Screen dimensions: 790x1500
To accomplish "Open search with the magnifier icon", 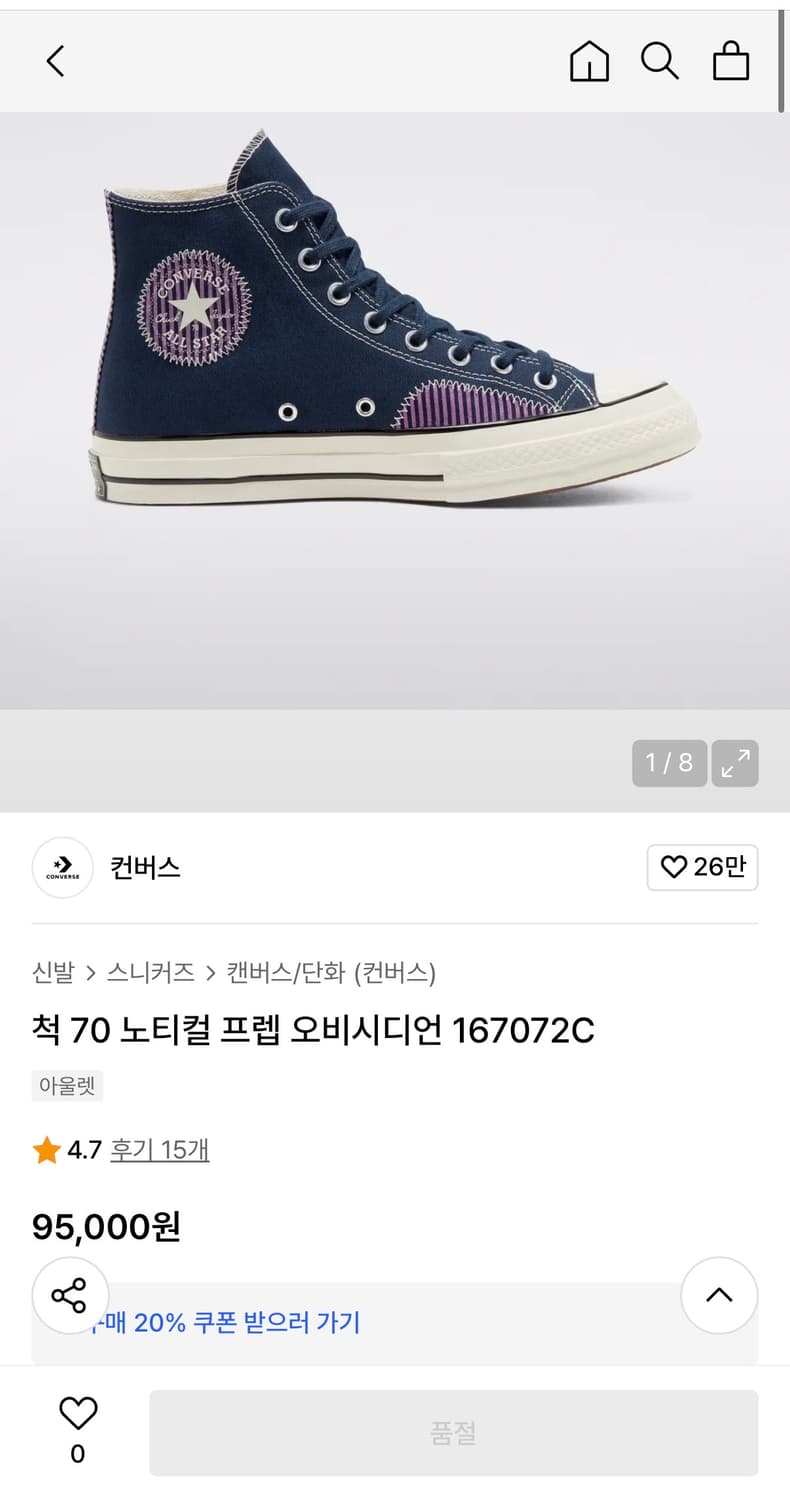I will (x=660, y=61).
